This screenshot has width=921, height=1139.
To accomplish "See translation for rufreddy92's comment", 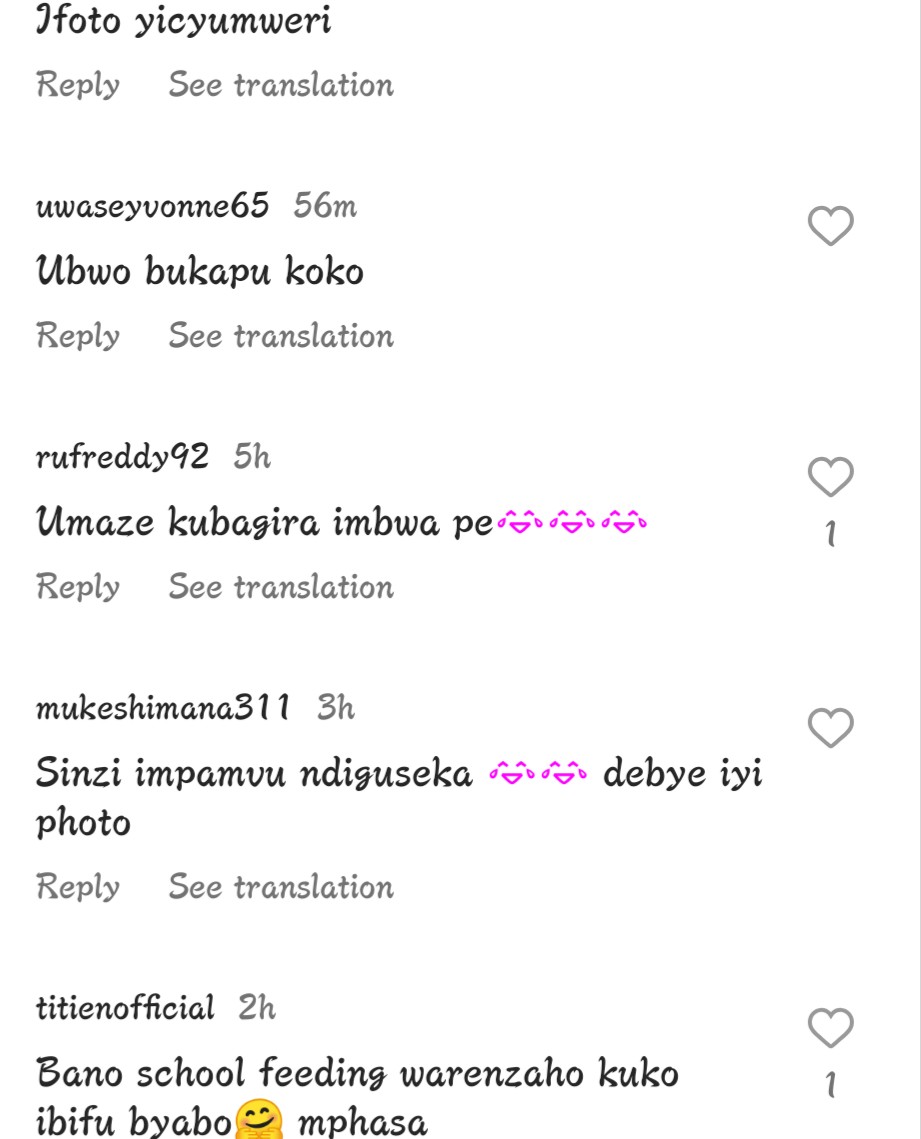I will 281,587.
